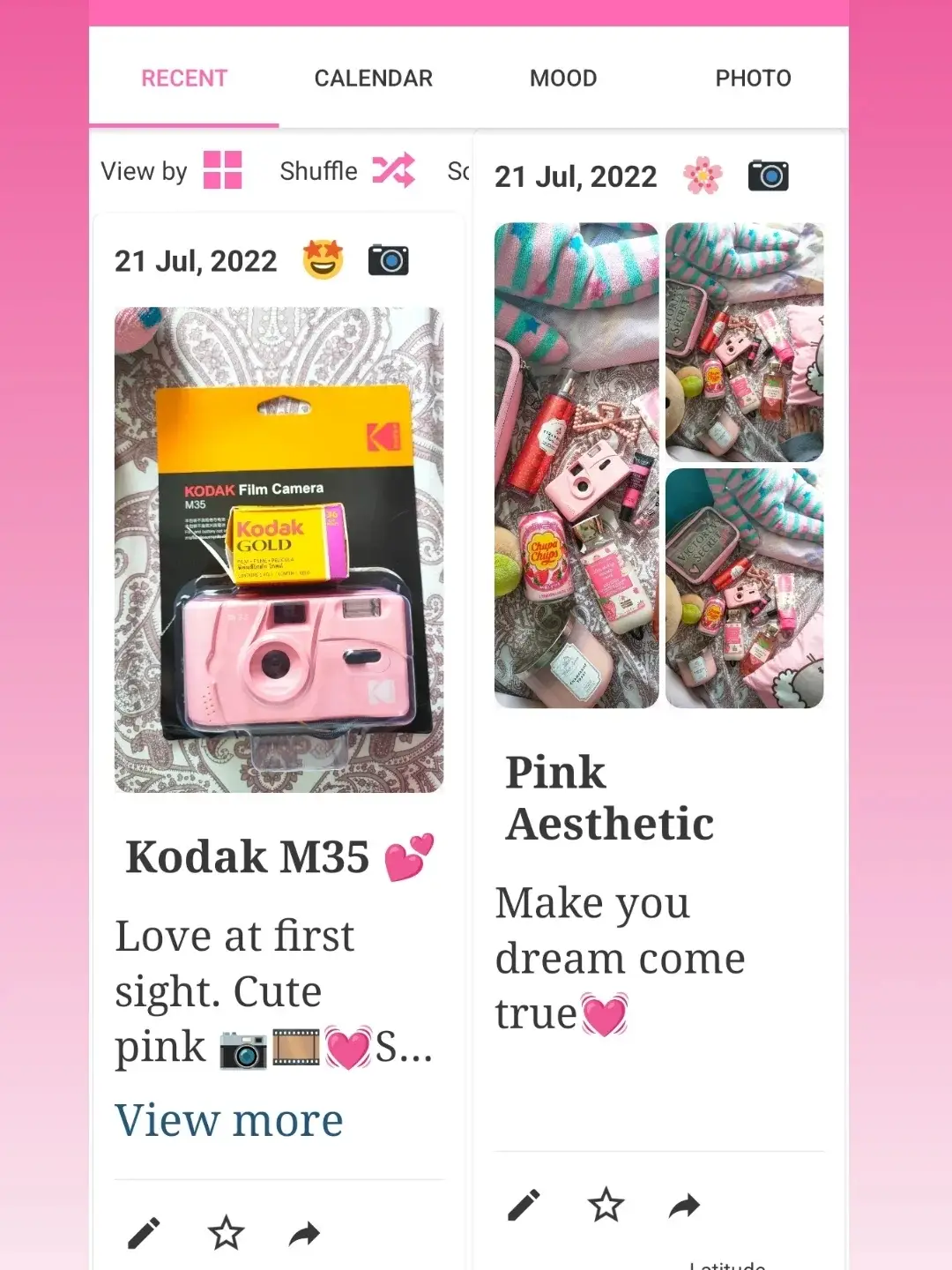Star the Kodak M35 entry
Image resolution: width=952 pixels, height=1270 pixels.
pos(226,1233)
